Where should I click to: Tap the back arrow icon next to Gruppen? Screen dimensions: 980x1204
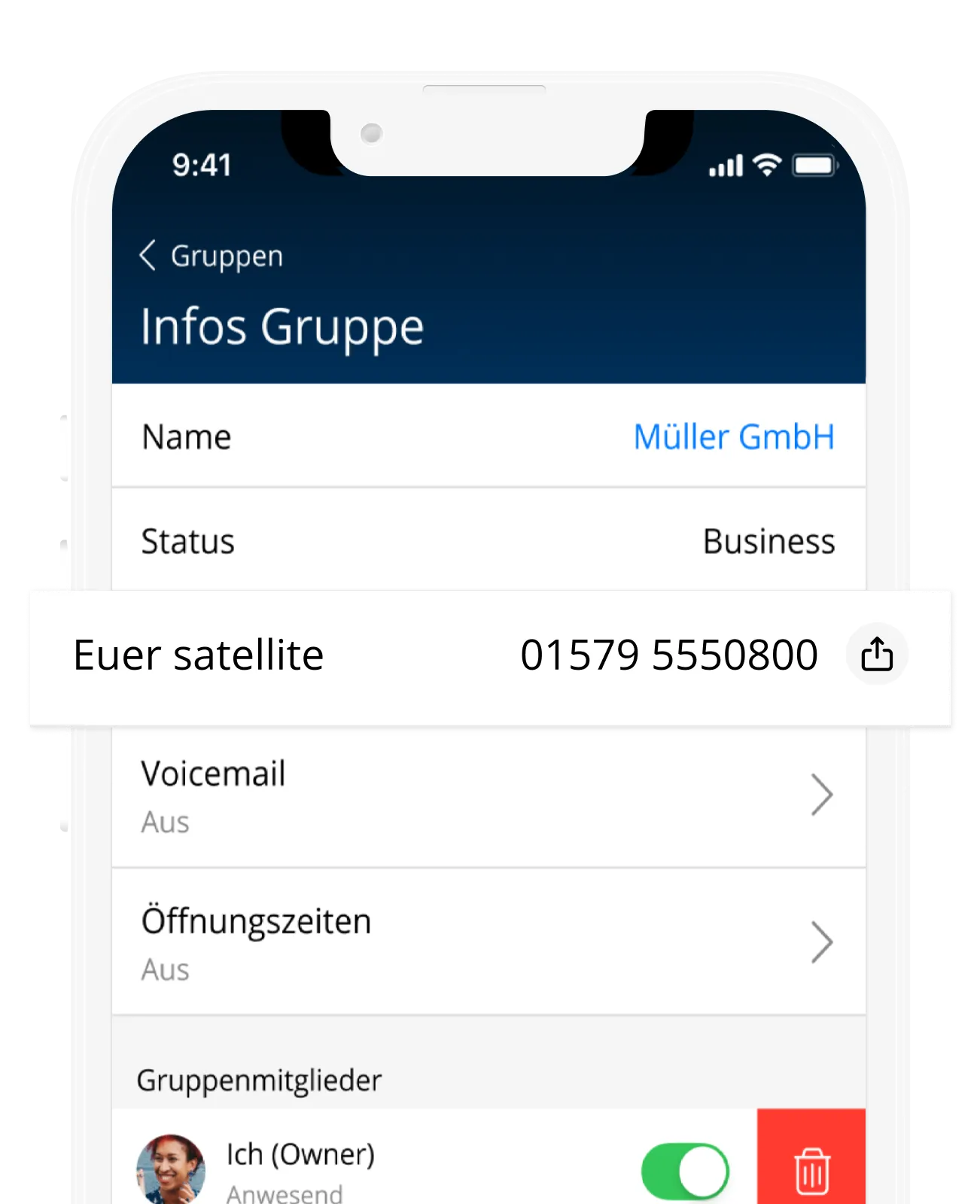149,254
